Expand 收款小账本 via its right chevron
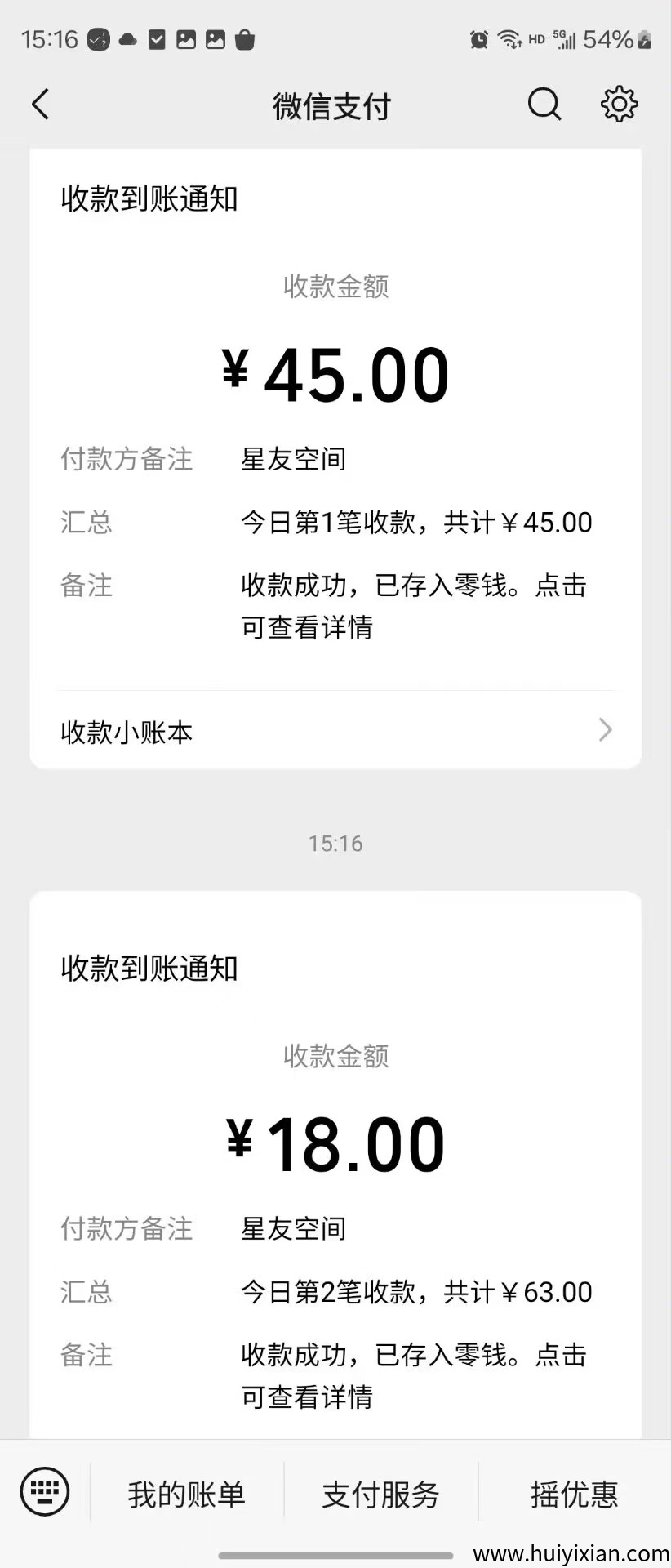The width and height of the screenshot is (671, 1568). point(605,730)
